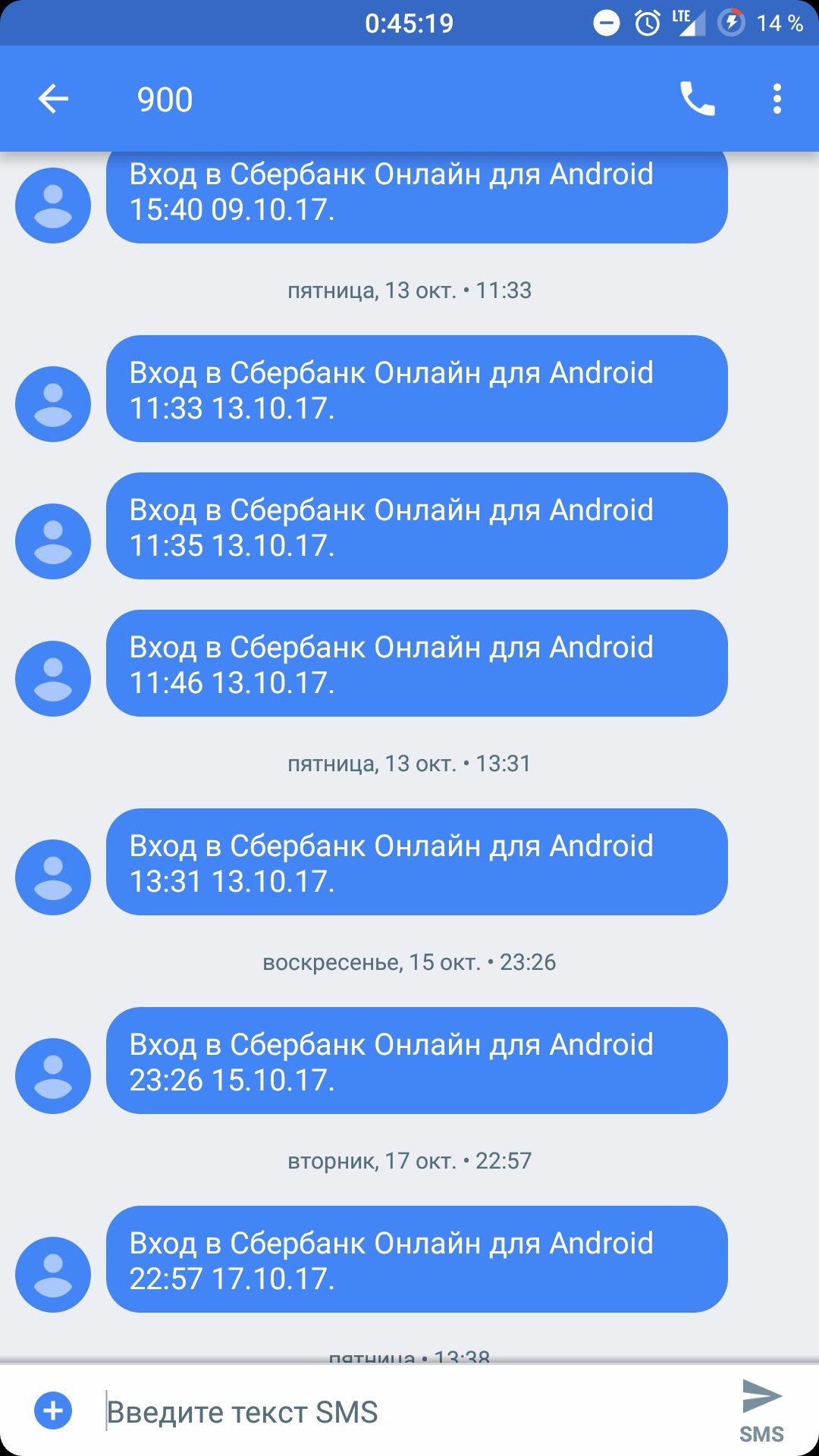Focus the SMS text input field
The width and height of the screenshot is (819, 1456).
click(409, 1412)
